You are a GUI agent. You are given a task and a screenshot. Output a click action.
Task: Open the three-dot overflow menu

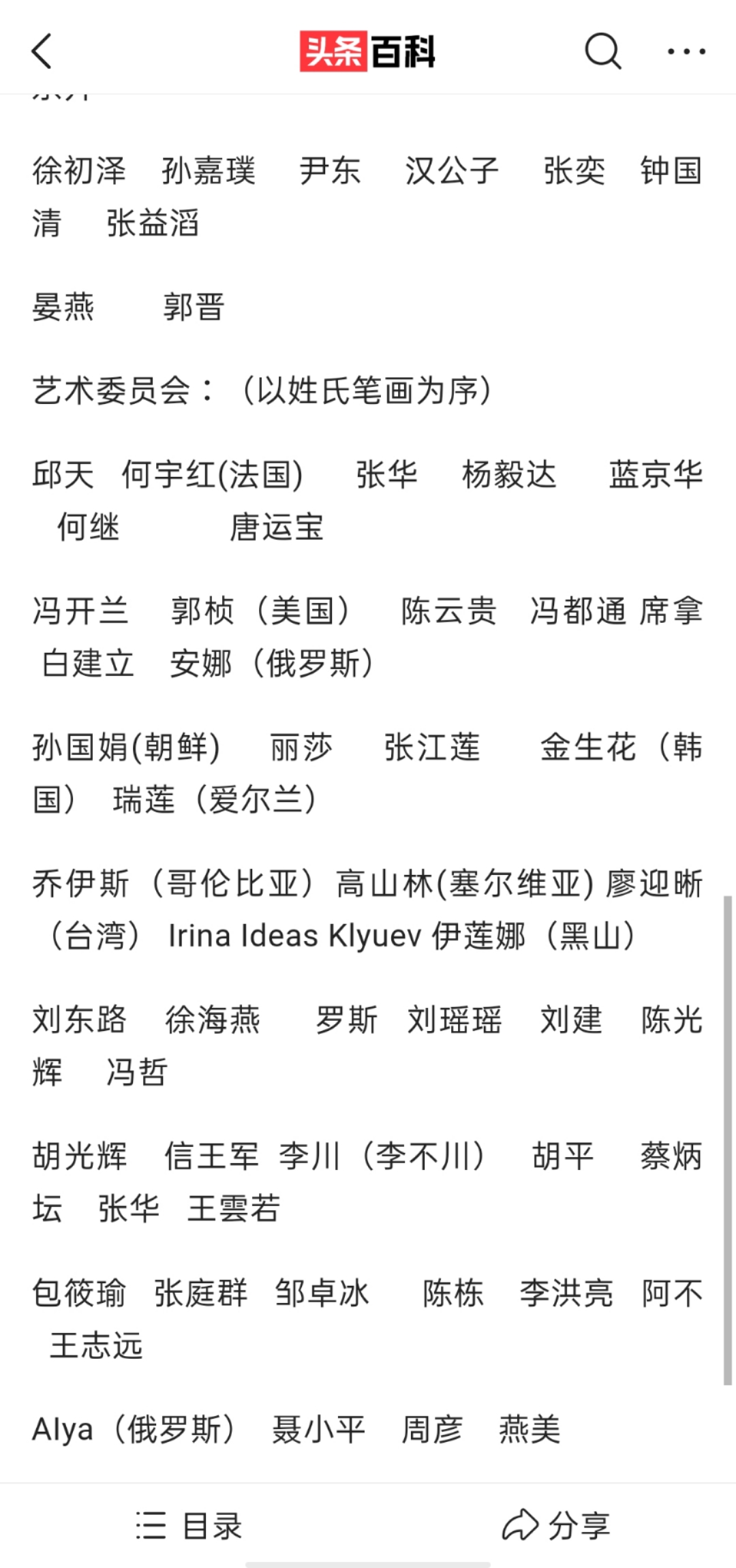686,51
